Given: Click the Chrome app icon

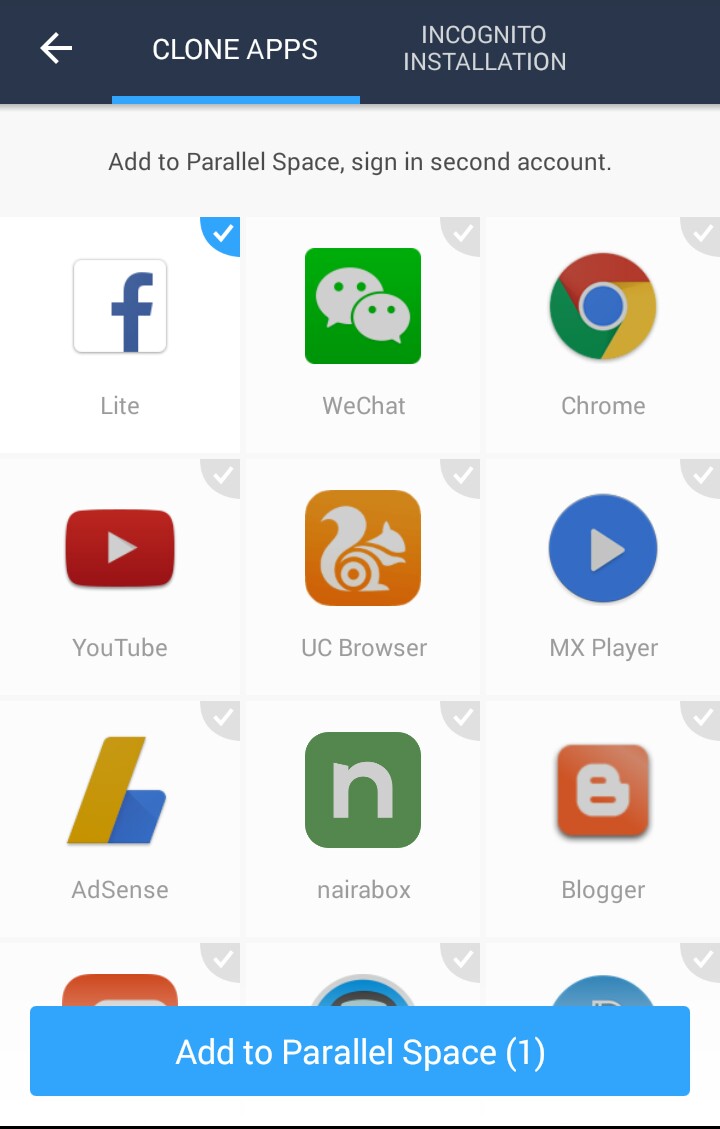Looking at the screenshot, I should coord(603,307).
